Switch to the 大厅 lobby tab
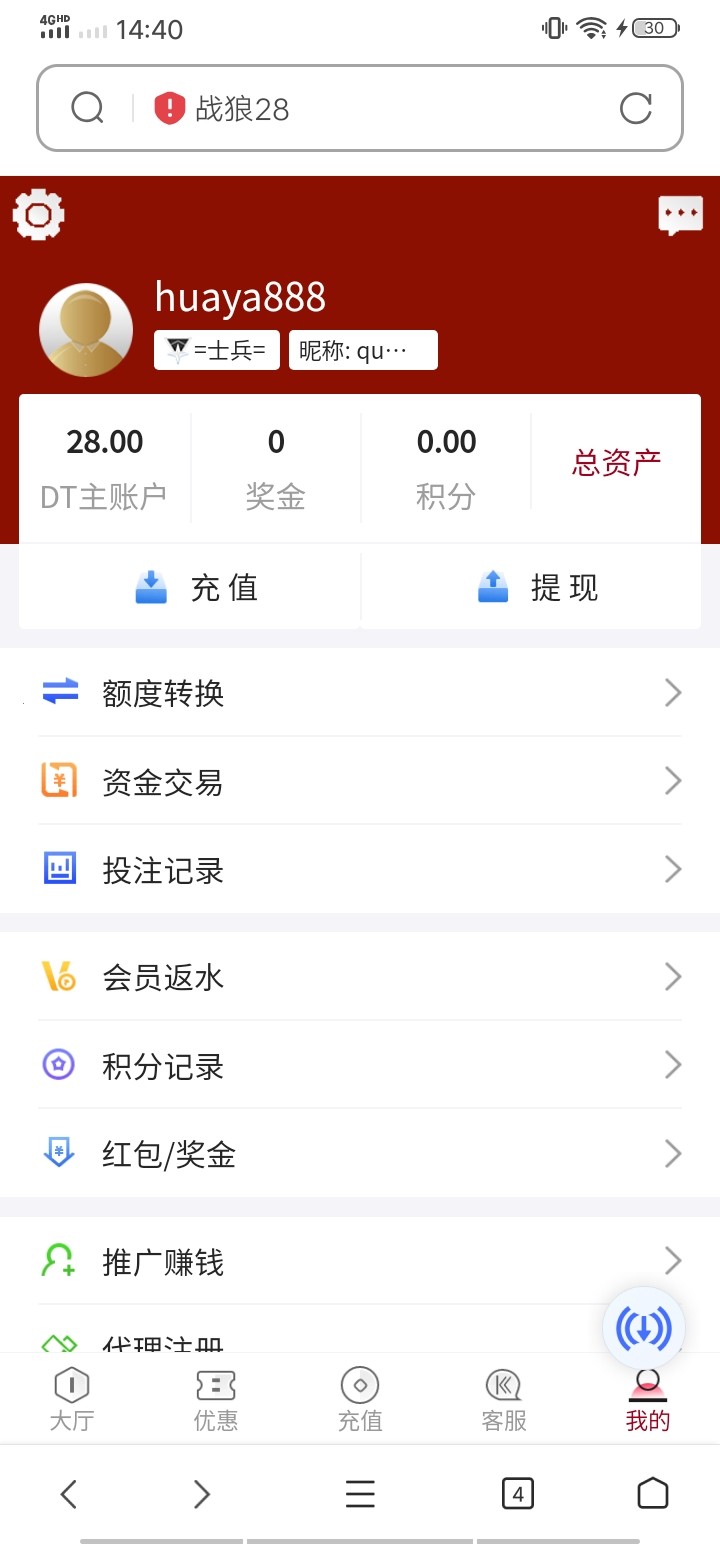 click(72, 1400)
